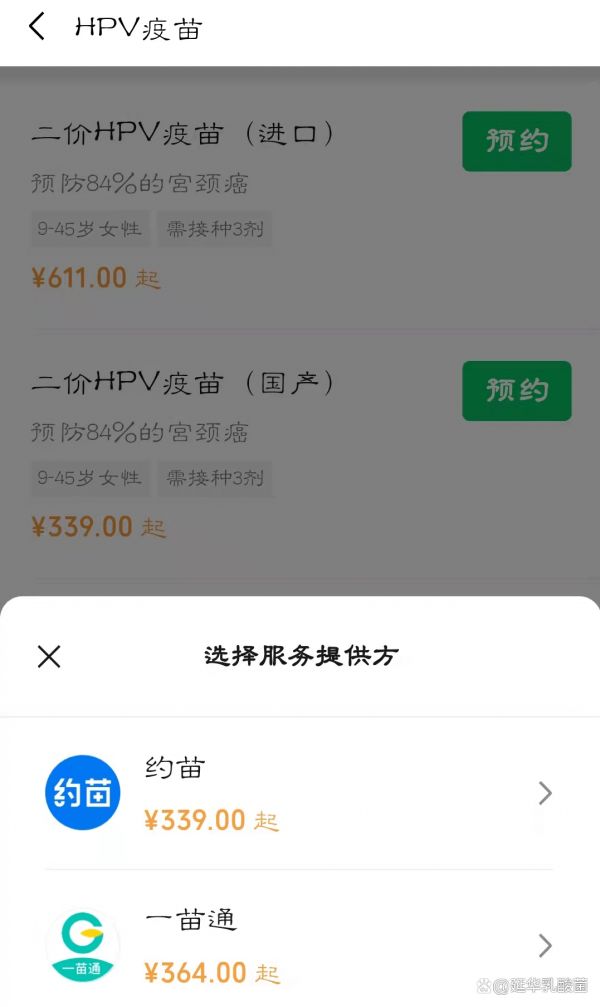Tap 预约 for the imported 二价HPV疫苗

[x=516, y=141]
